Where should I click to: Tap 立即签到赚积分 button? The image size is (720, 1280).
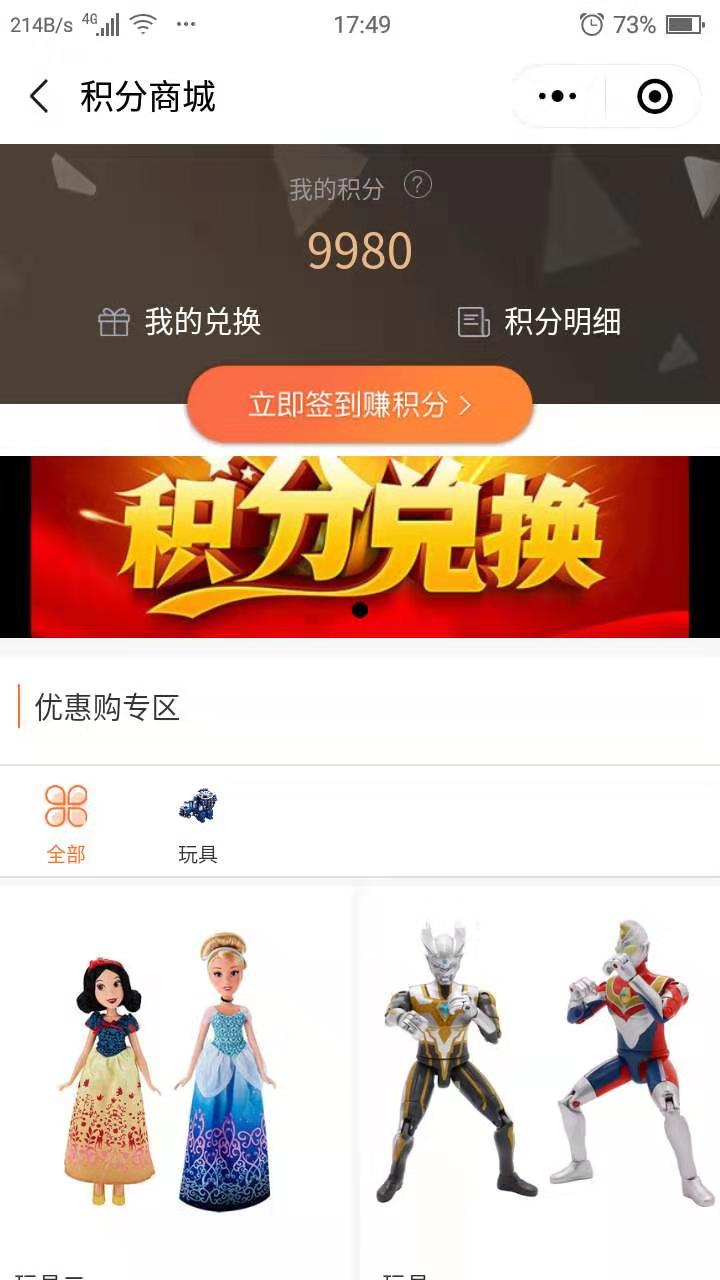[x=360, y=404]
